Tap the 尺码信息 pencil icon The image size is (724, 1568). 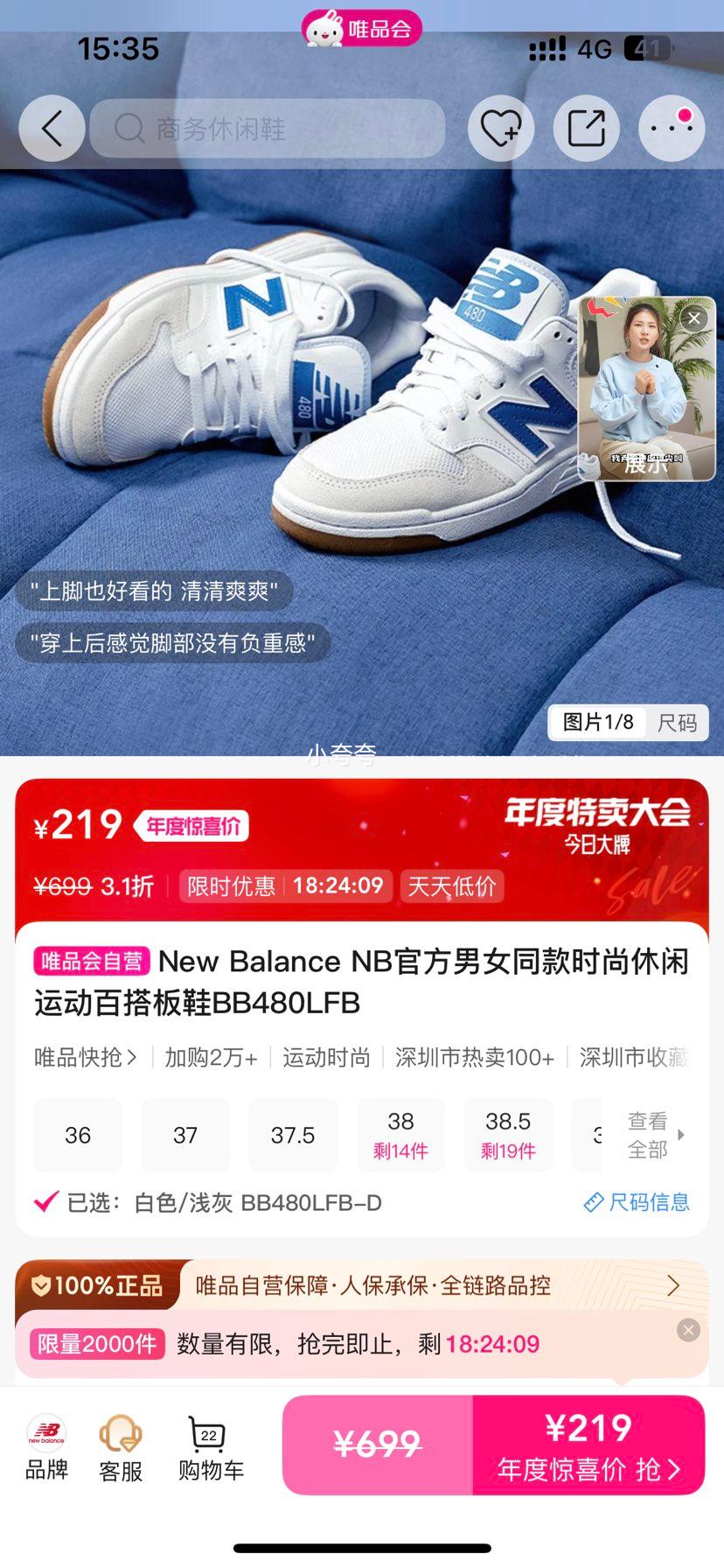[592, 1202]
